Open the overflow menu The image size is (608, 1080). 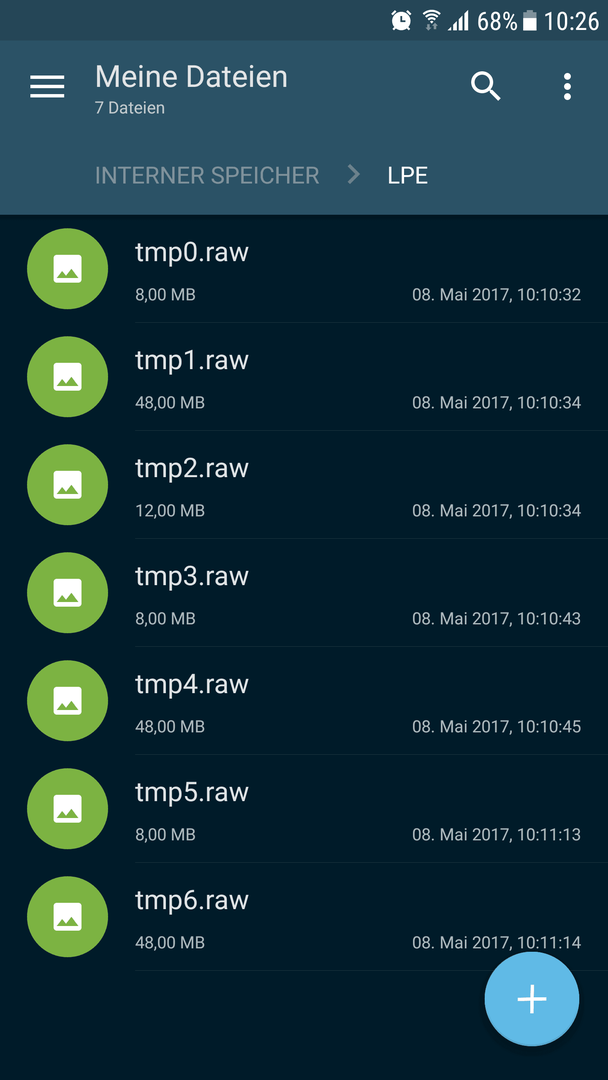tap(567, 87)
